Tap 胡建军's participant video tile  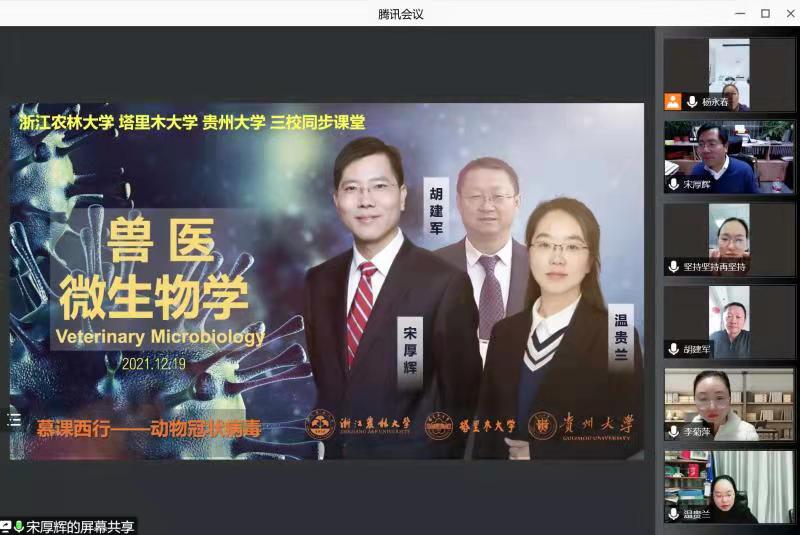tap(729, 321)
